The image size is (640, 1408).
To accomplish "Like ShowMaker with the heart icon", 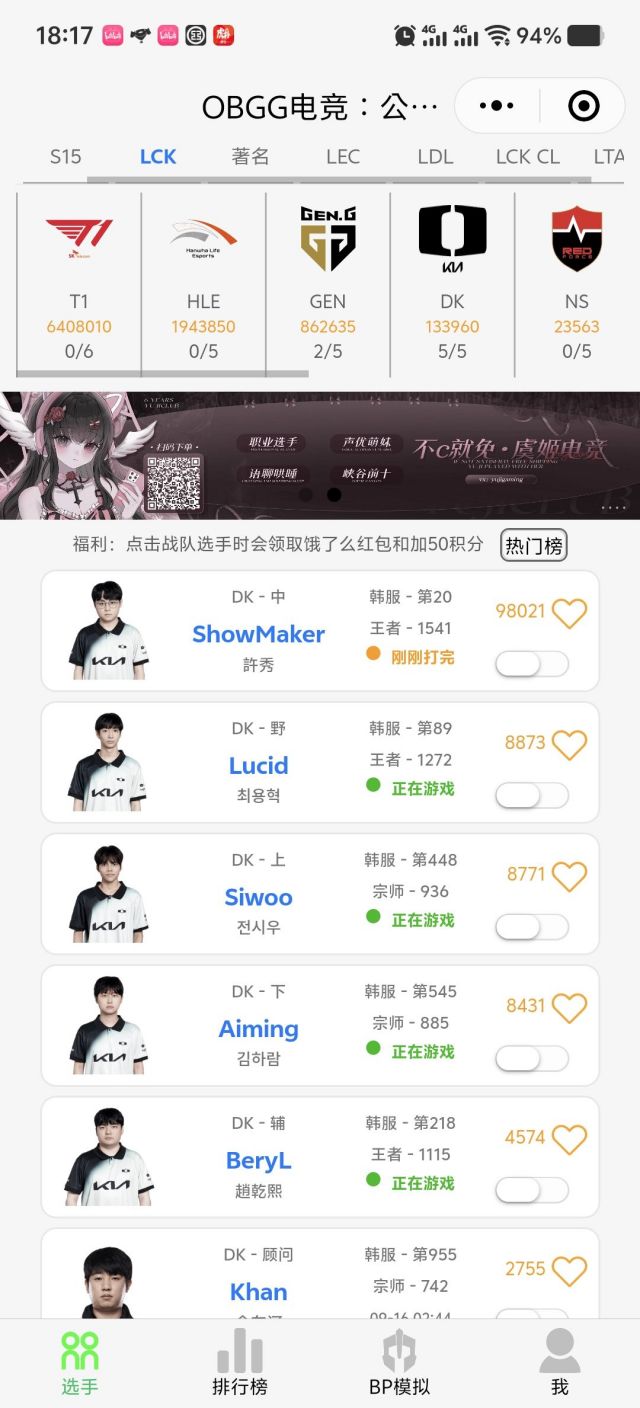I will (x=569, y=612).
